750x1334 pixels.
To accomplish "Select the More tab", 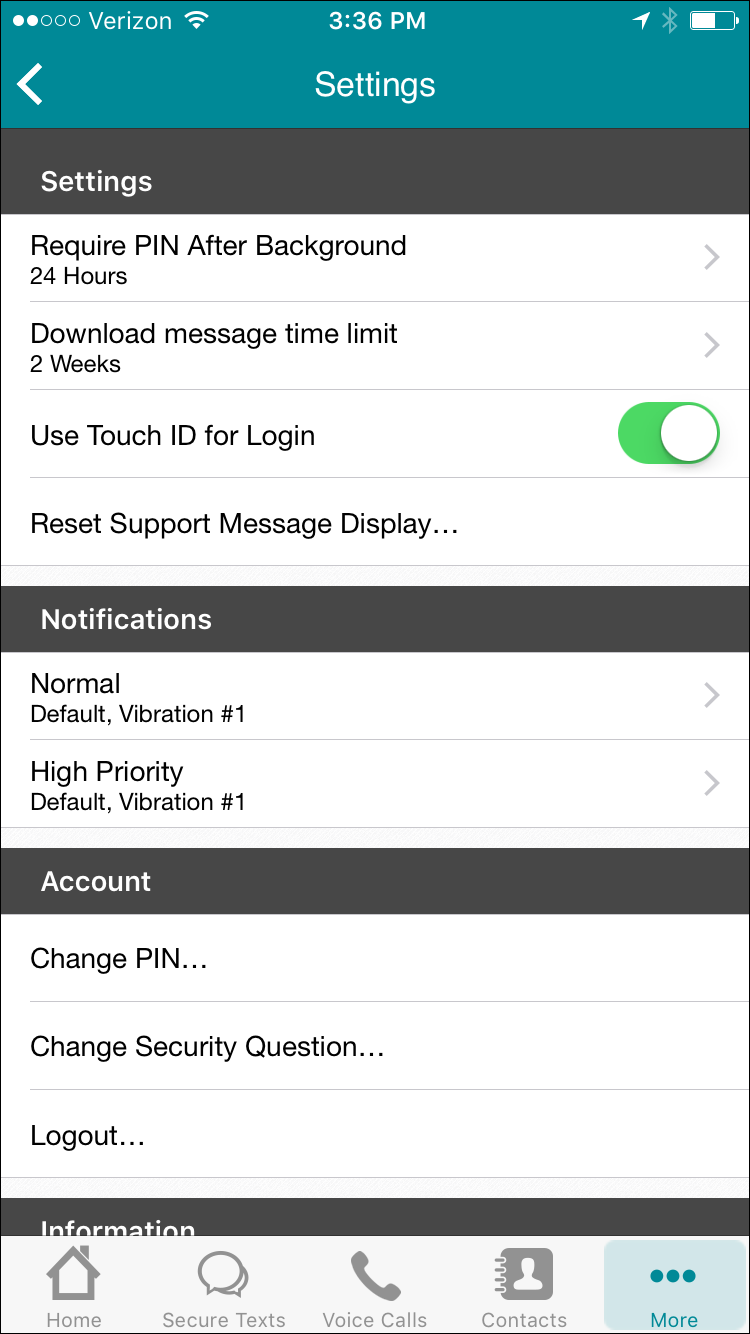I will click(674, 1288).
